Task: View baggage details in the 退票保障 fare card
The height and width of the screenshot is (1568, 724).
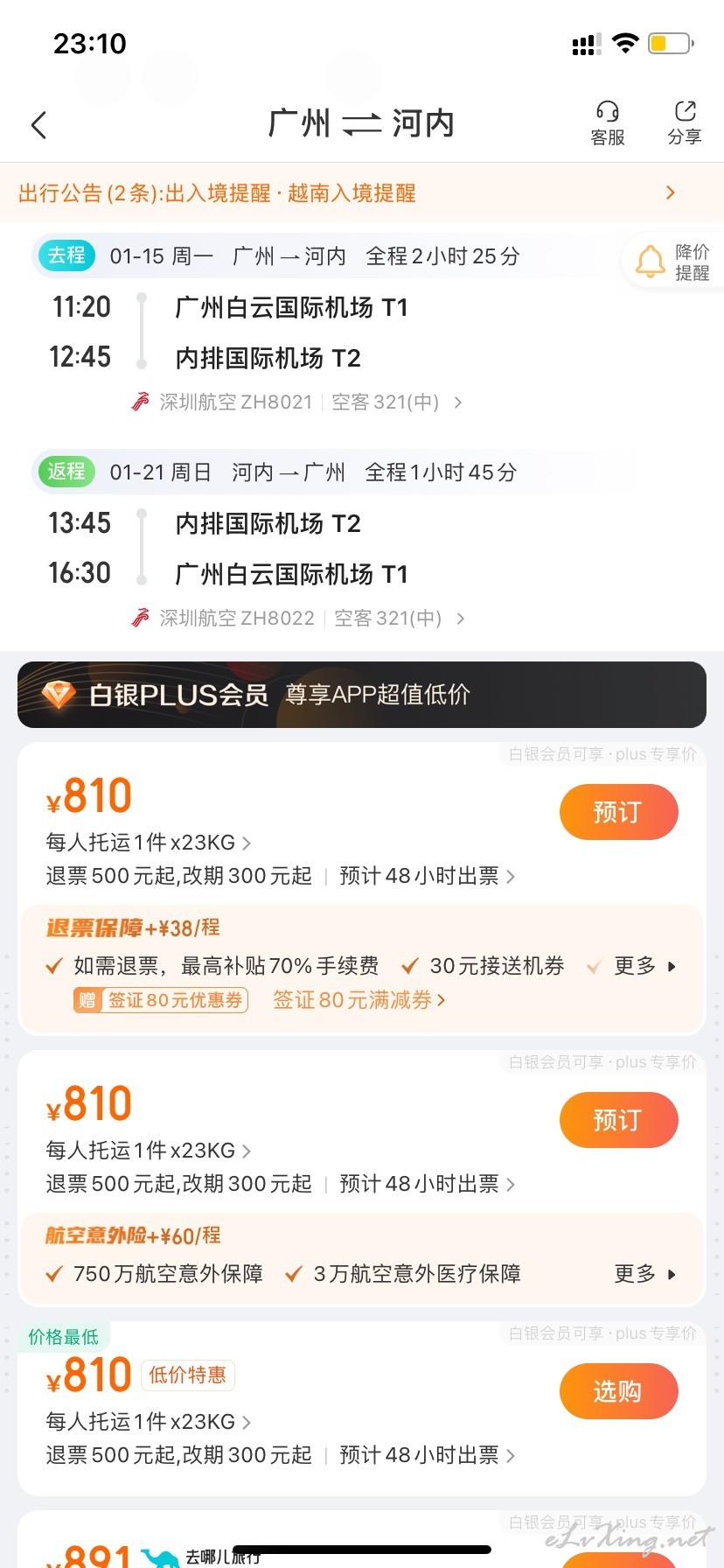Action: [149, 843]
